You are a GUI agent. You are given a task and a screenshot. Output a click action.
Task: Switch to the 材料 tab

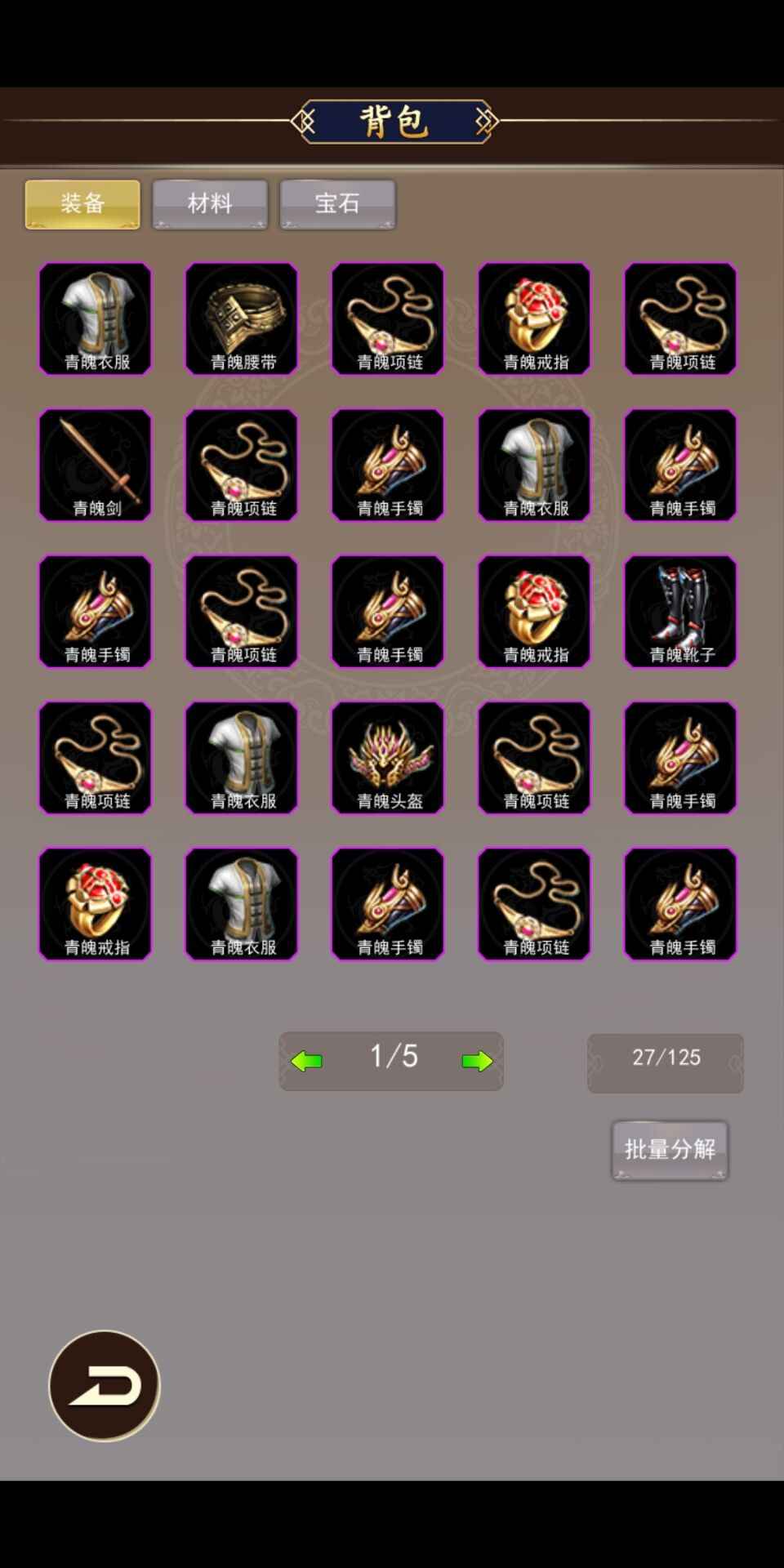coord(210,204)
